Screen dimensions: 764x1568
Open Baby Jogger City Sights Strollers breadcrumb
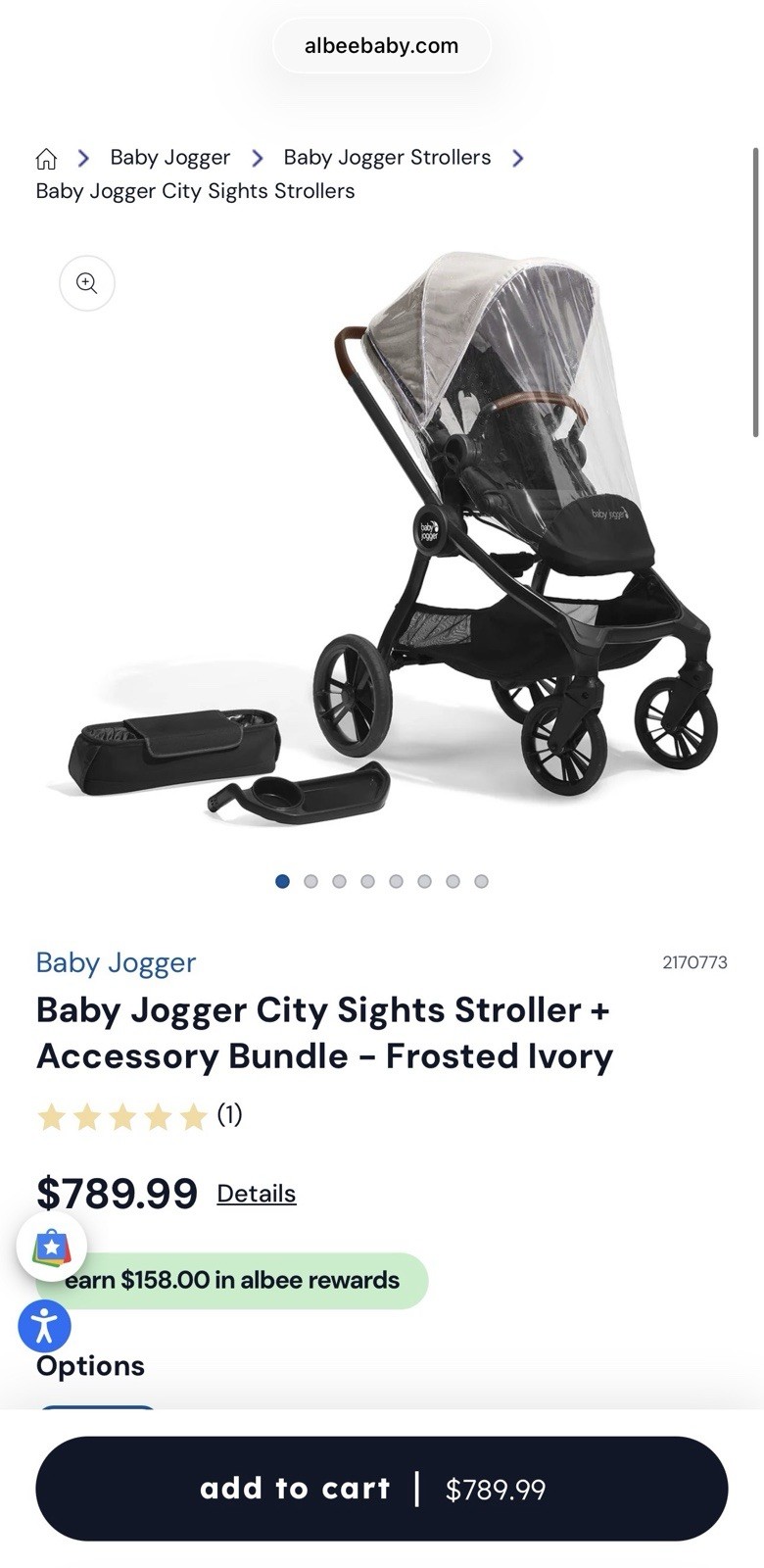click(x=195, y=191)
